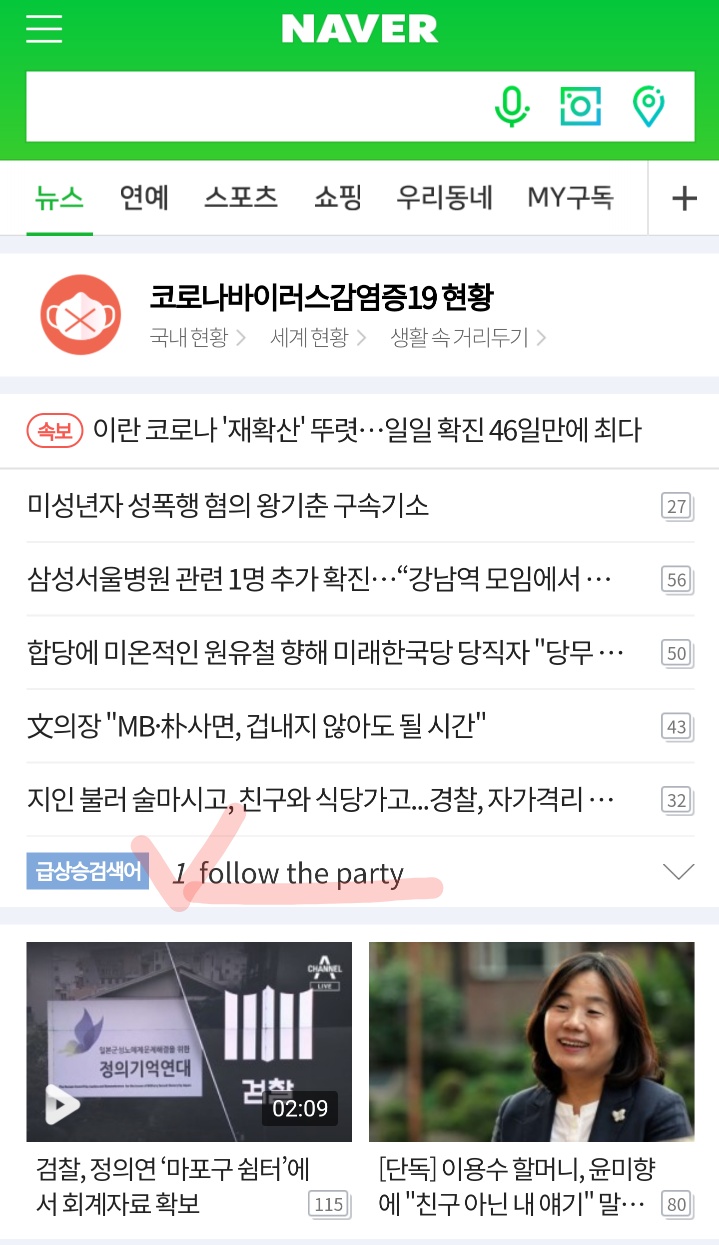Select the 우리동네 tab
The height and width of the screenshot is (1245, 719).
pyautogui.click(x=444, y=197)
